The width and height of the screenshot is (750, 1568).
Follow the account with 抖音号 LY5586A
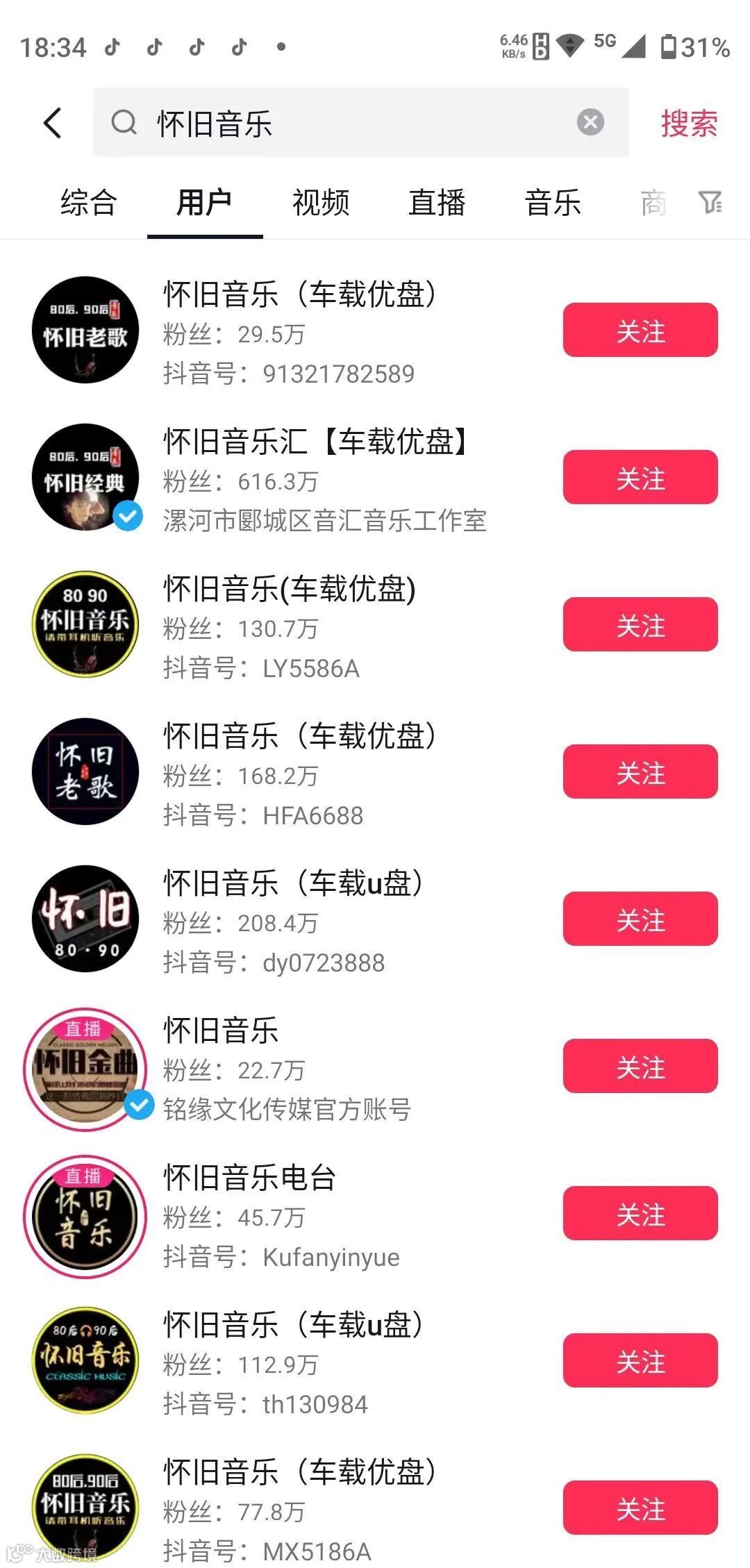click(x=640, y=625)
